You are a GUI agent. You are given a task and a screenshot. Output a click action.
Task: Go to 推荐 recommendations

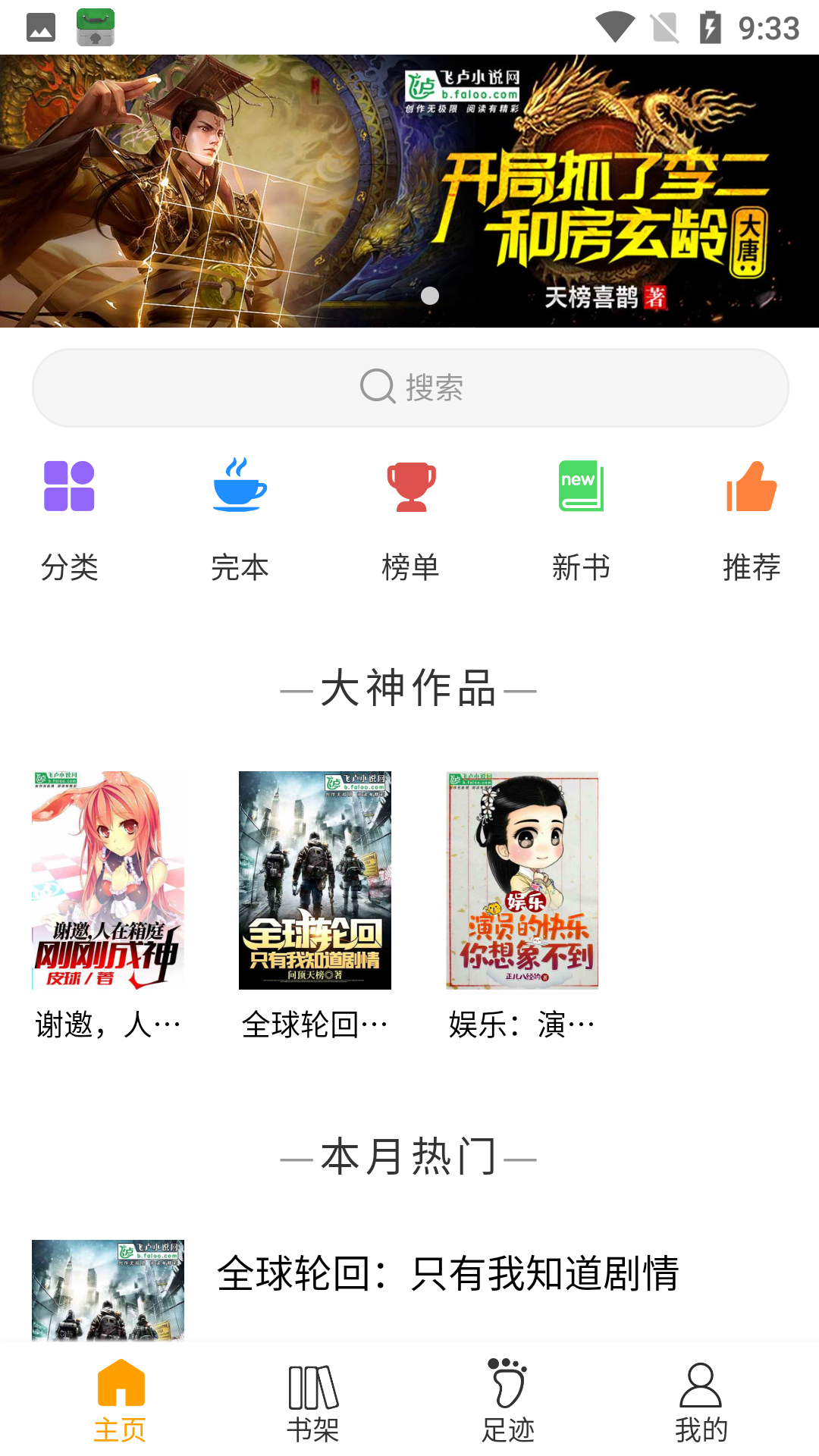point(751,519)
